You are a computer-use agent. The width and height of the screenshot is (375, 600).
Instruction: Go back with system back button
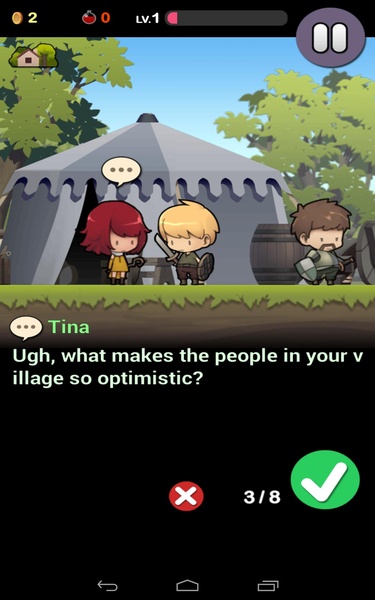pos(107,585)
